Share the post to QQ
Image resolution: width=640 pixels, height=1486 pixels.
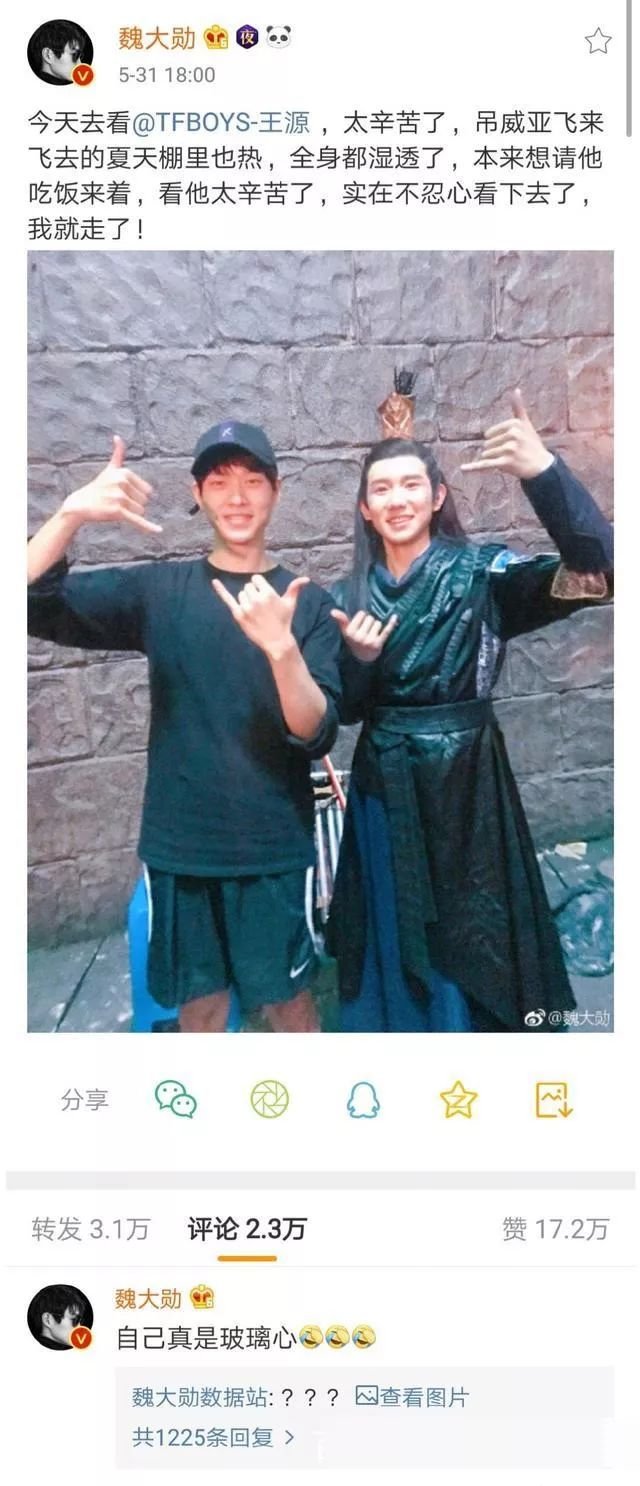click(363, 1099)
